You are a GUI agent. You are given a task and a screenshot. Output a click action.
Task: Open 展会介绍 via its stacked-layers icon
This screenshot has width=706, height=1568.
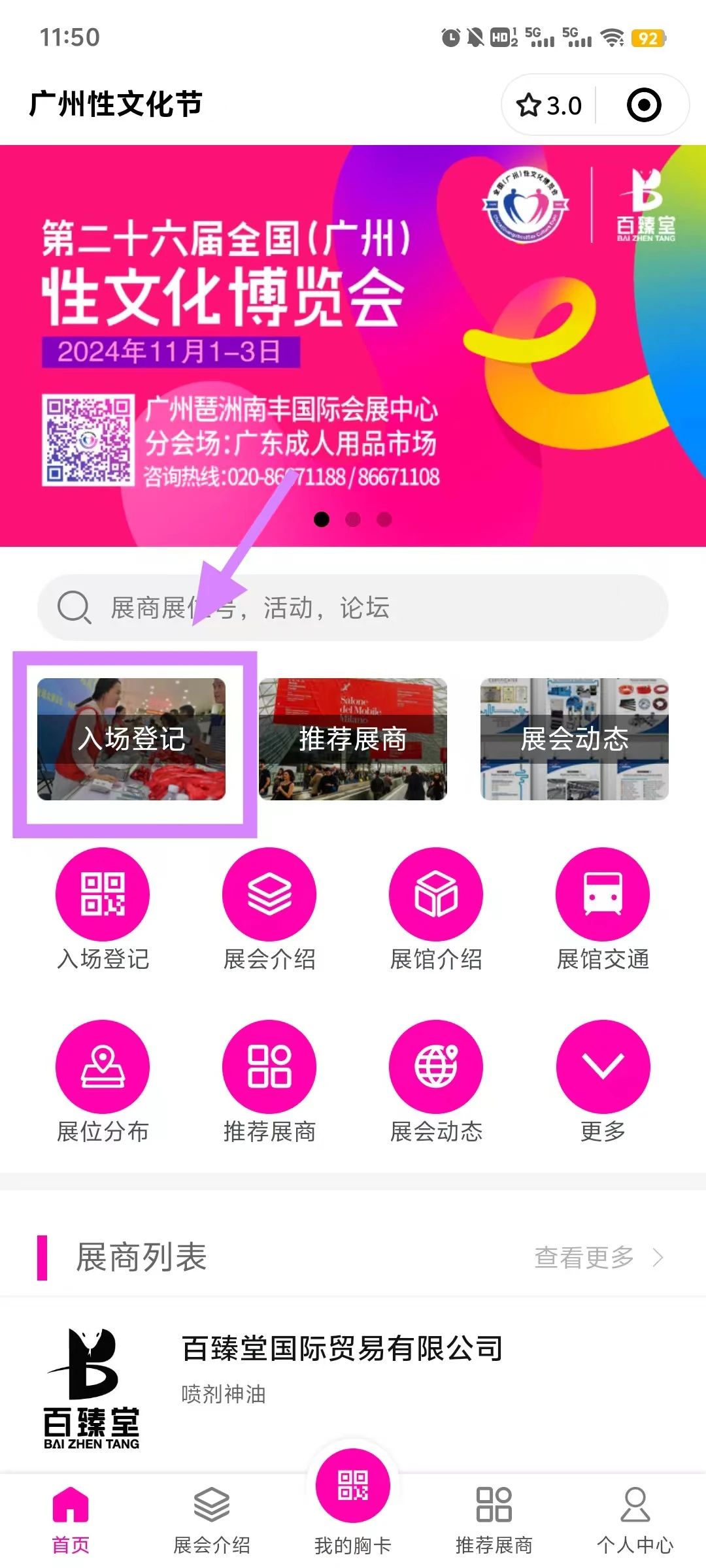click(x=269, y=893)
